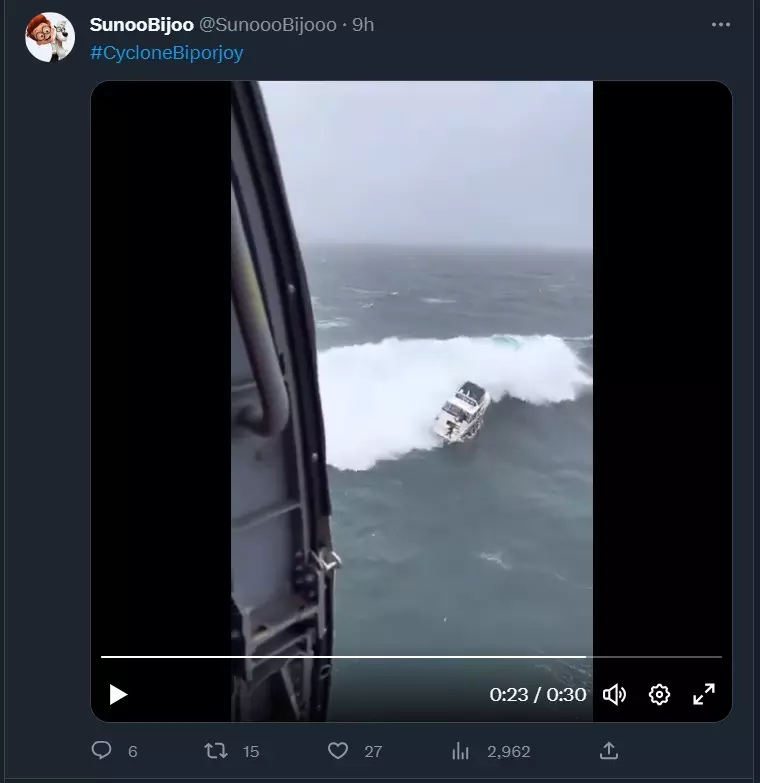Open video settings gear

(x=659, y=694)
